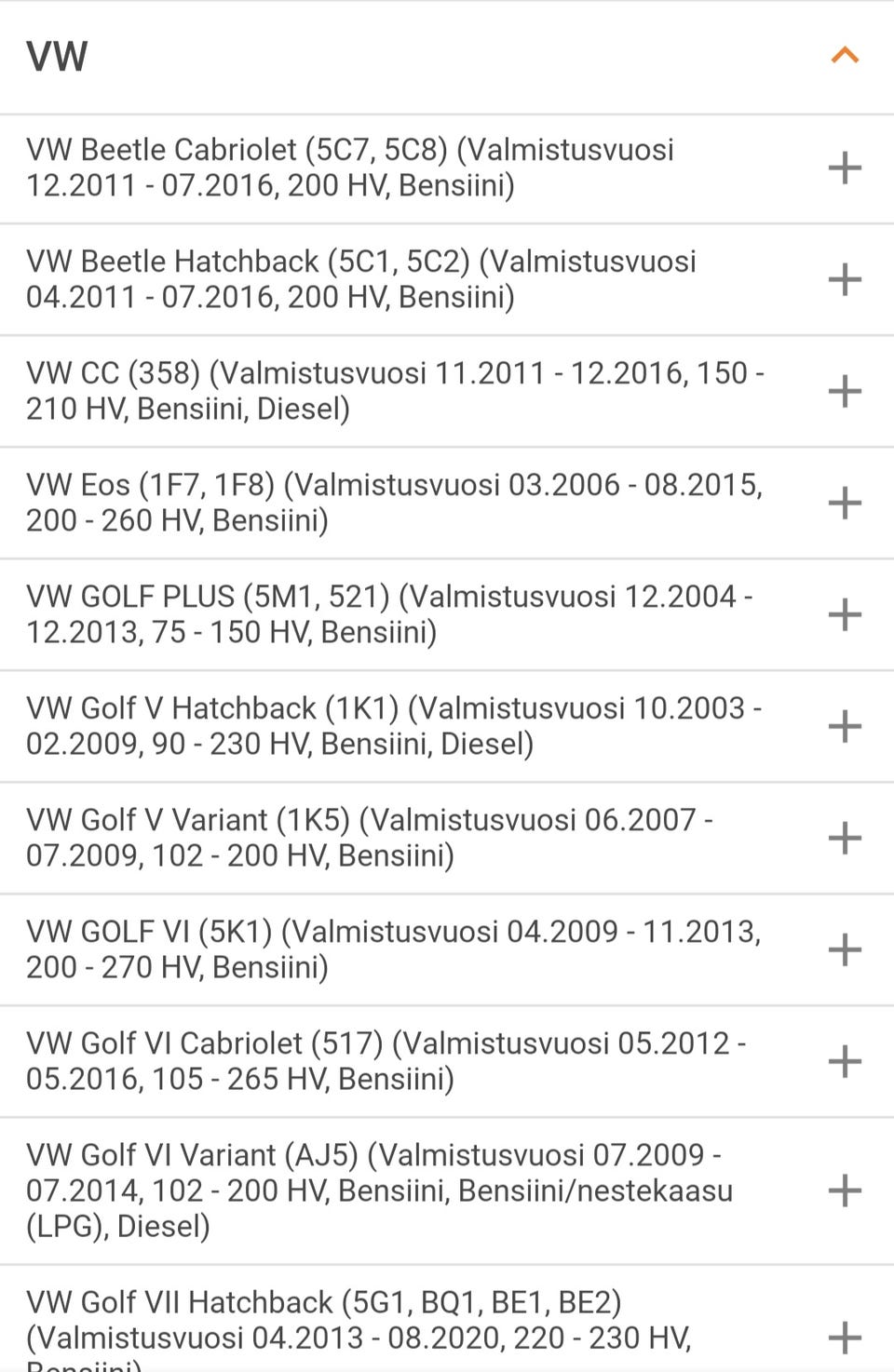Viewport: 894px width, 1372px height.
Task: Open VW Golf VI Cabriolet (517)
Action: click(844, 1061)
